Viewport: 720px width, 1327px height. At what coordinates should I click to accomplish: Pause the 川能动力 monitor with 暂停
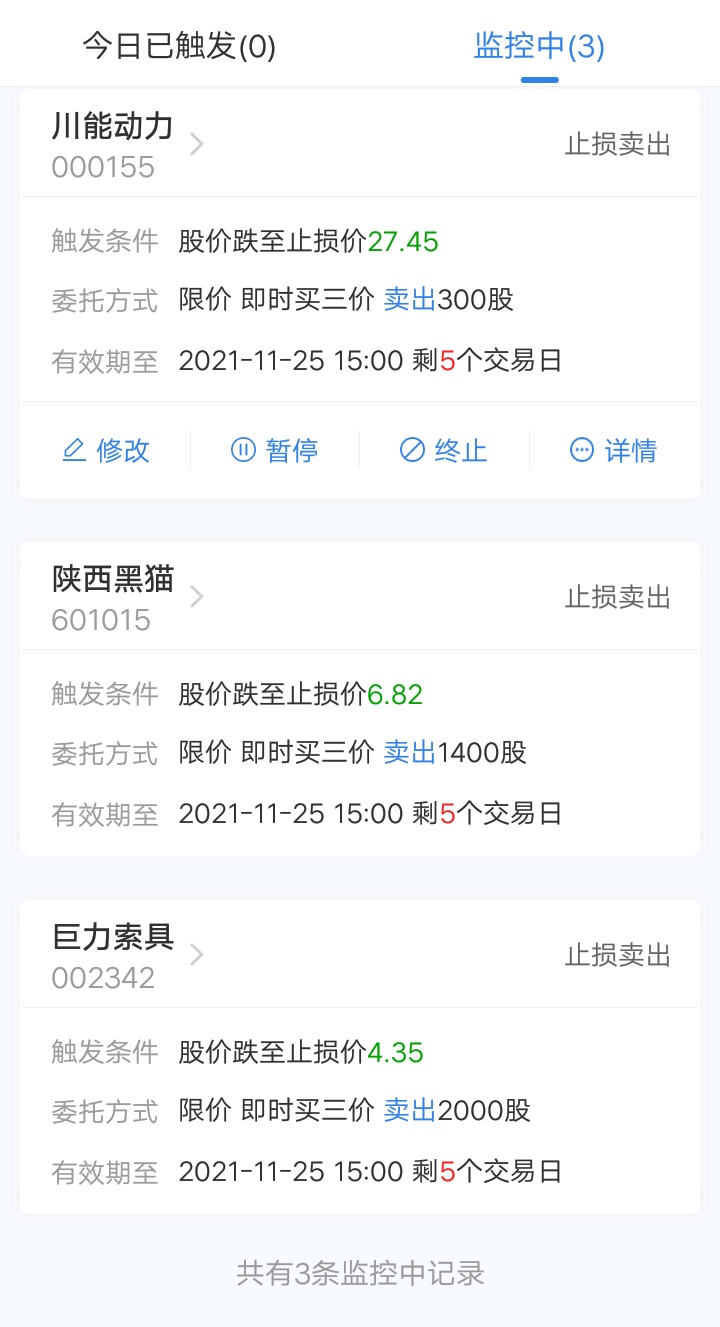(x=275, y=450)
